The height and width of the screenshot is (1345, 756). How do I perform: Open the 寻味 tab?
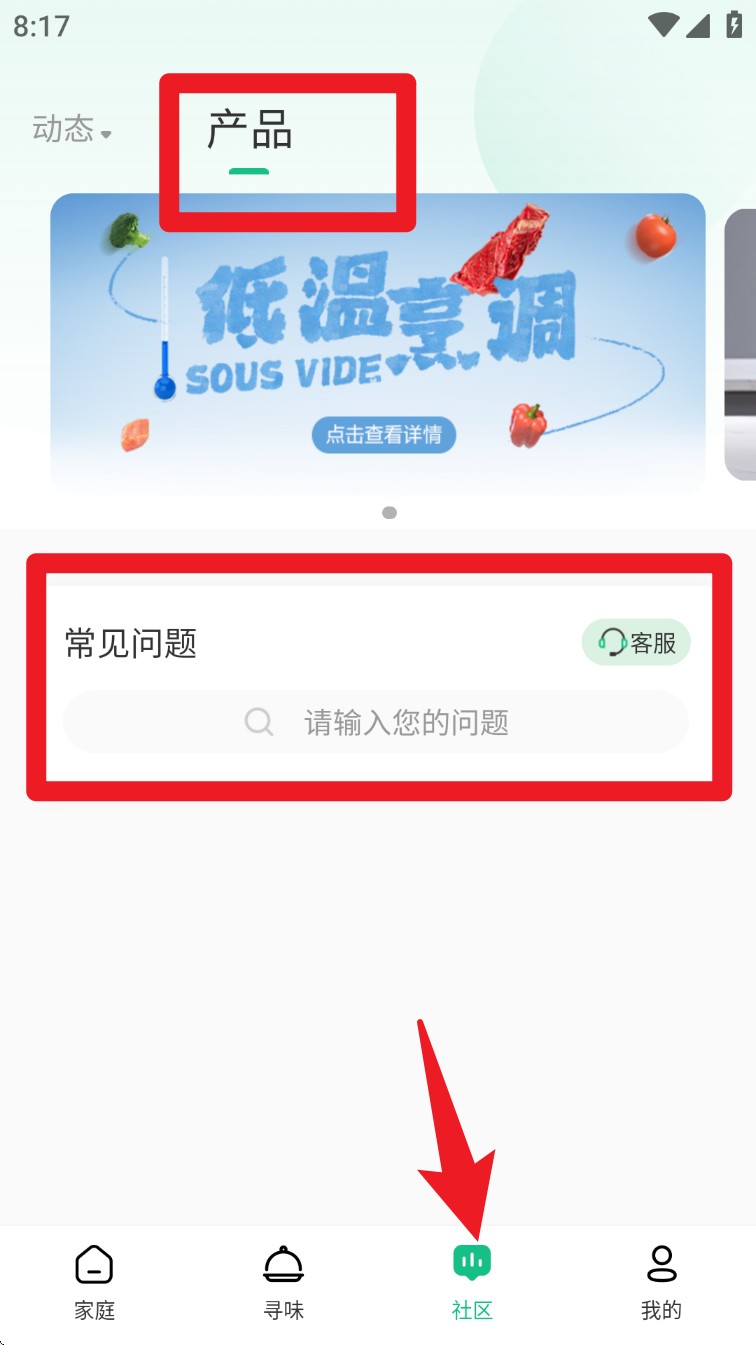[x=283, y=1280]
